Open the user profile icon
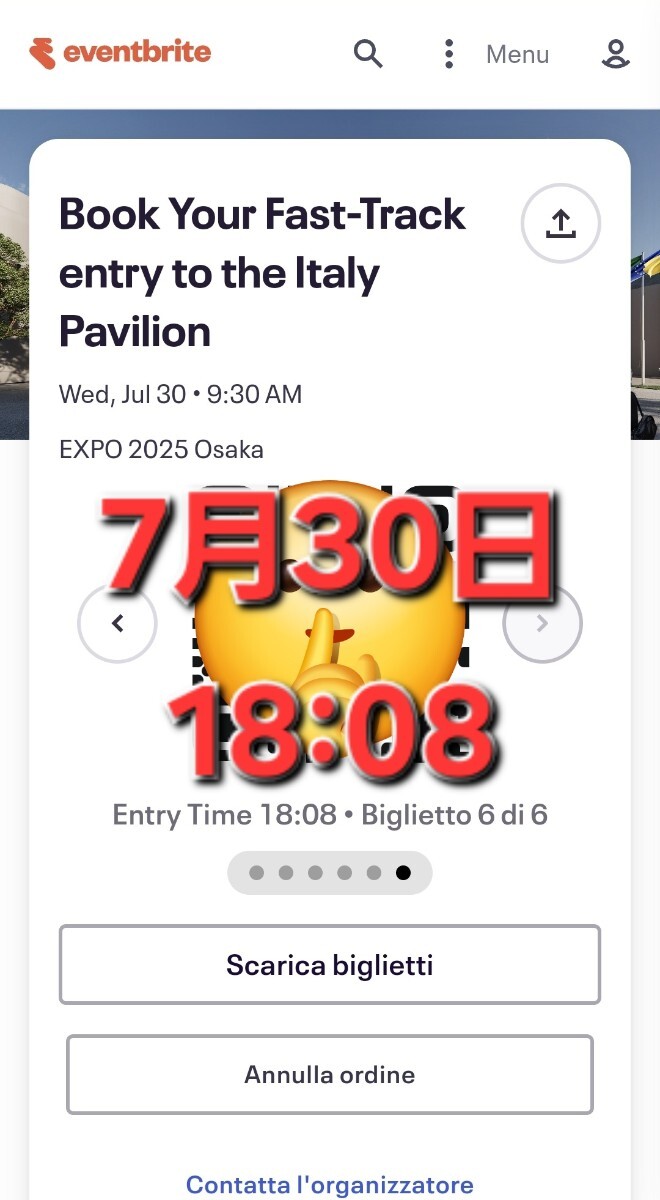The width and height of the screenshot is (660, 1200). point(616,53)
